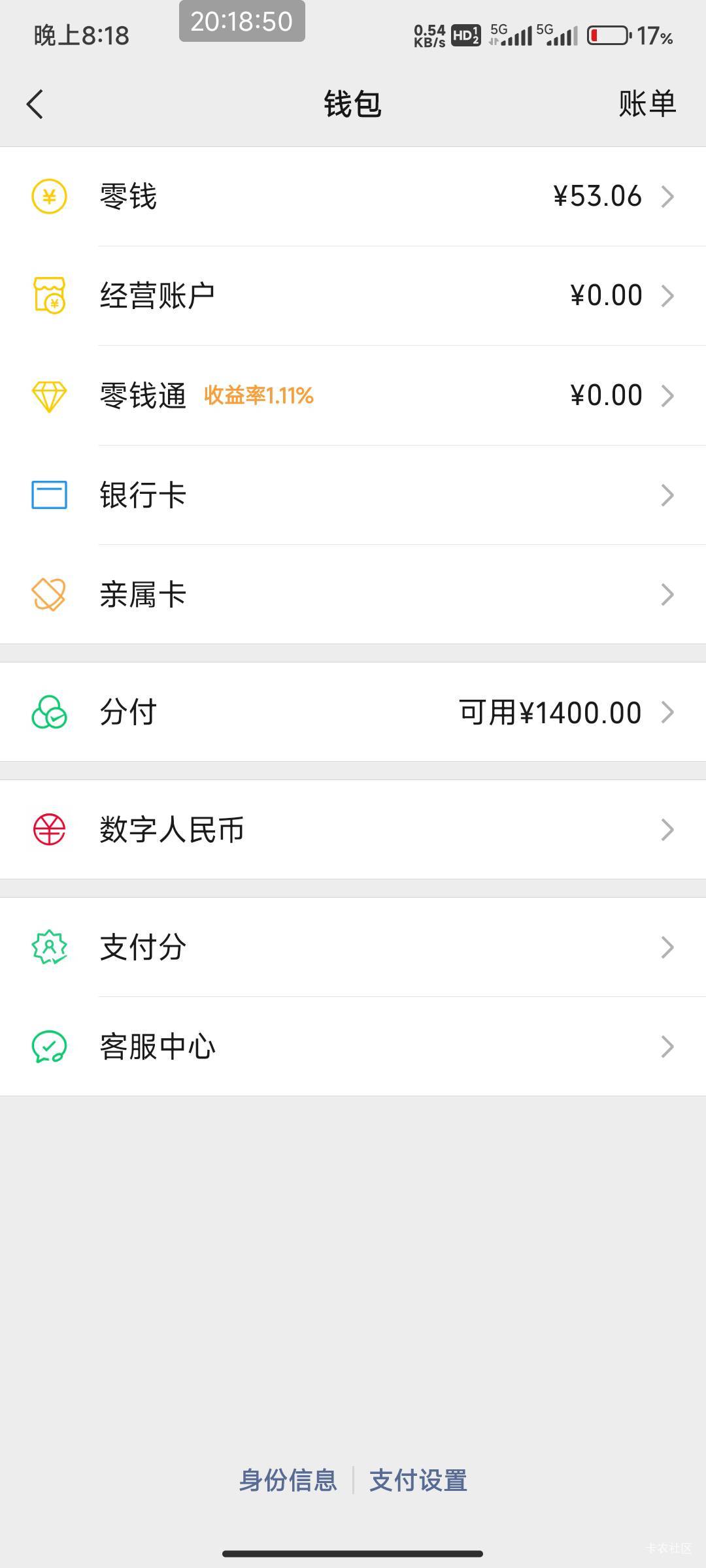Open the 零钱 balance row

tap(353, 197)
